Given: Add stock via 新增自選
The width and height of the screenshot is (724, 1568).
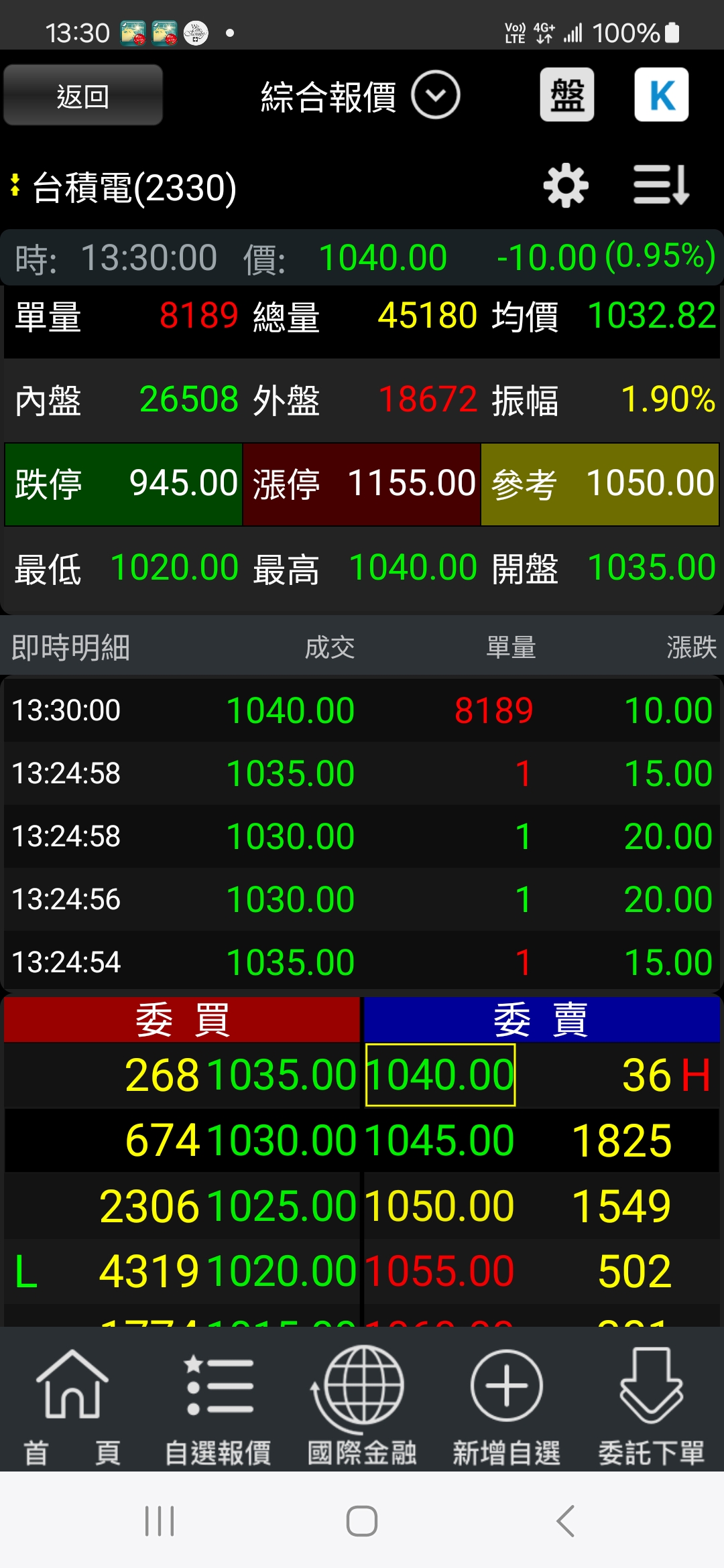Looking at the screenshot, I should pyautogui.click(x=506, y=1407).
